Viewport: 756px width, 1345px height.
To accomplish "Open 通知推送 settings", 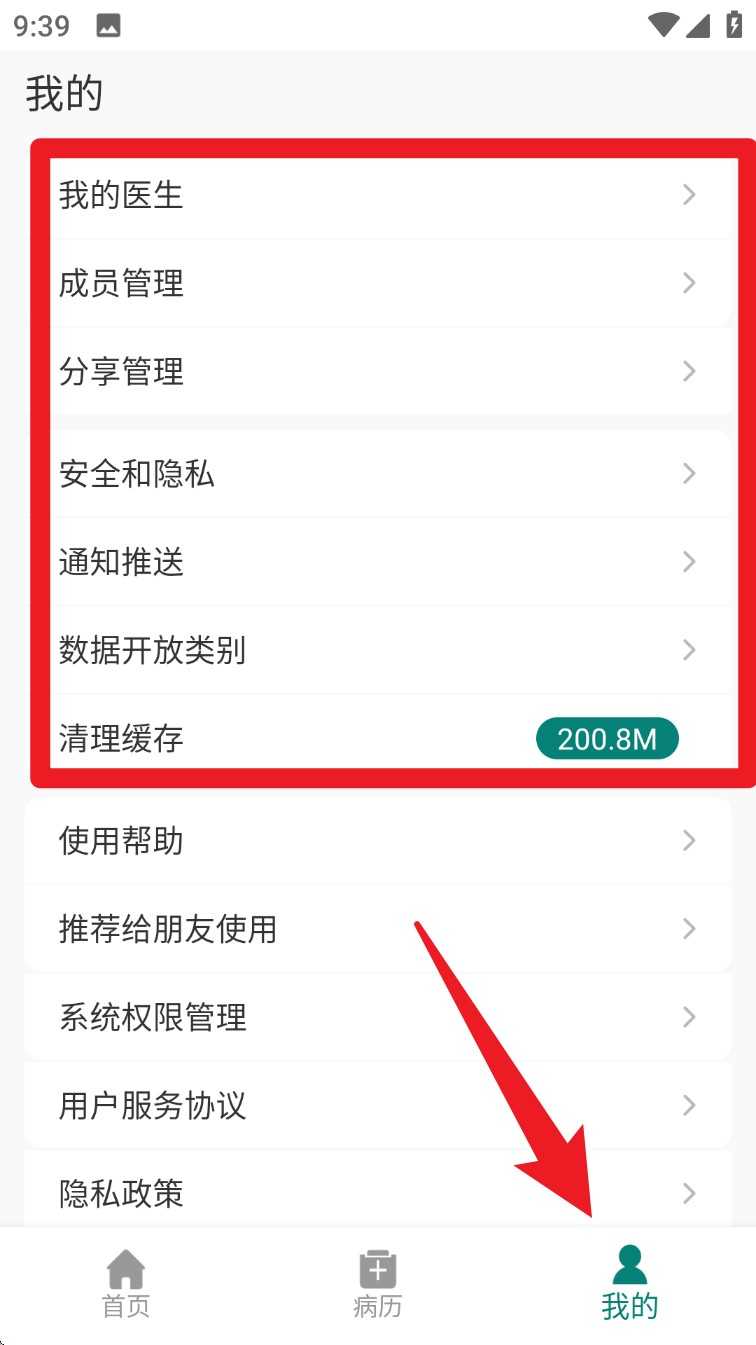I will tap(378, 562).
